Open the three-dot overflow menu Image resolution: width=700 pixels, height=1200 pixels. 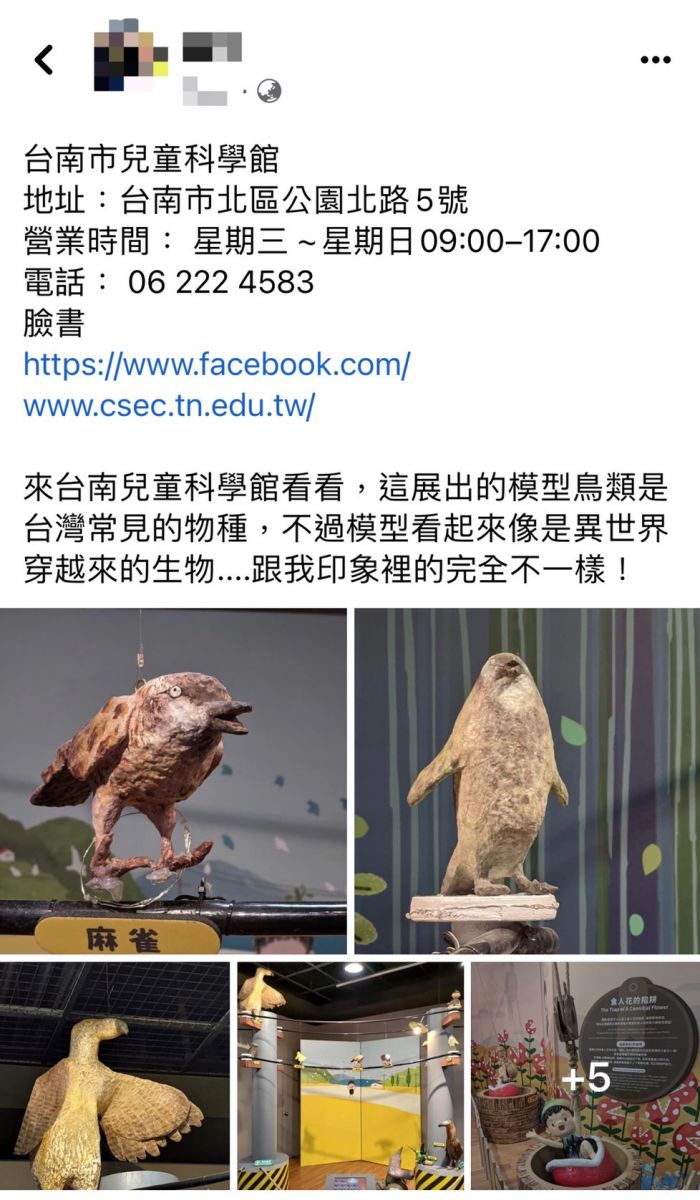[x=655, y=60]
